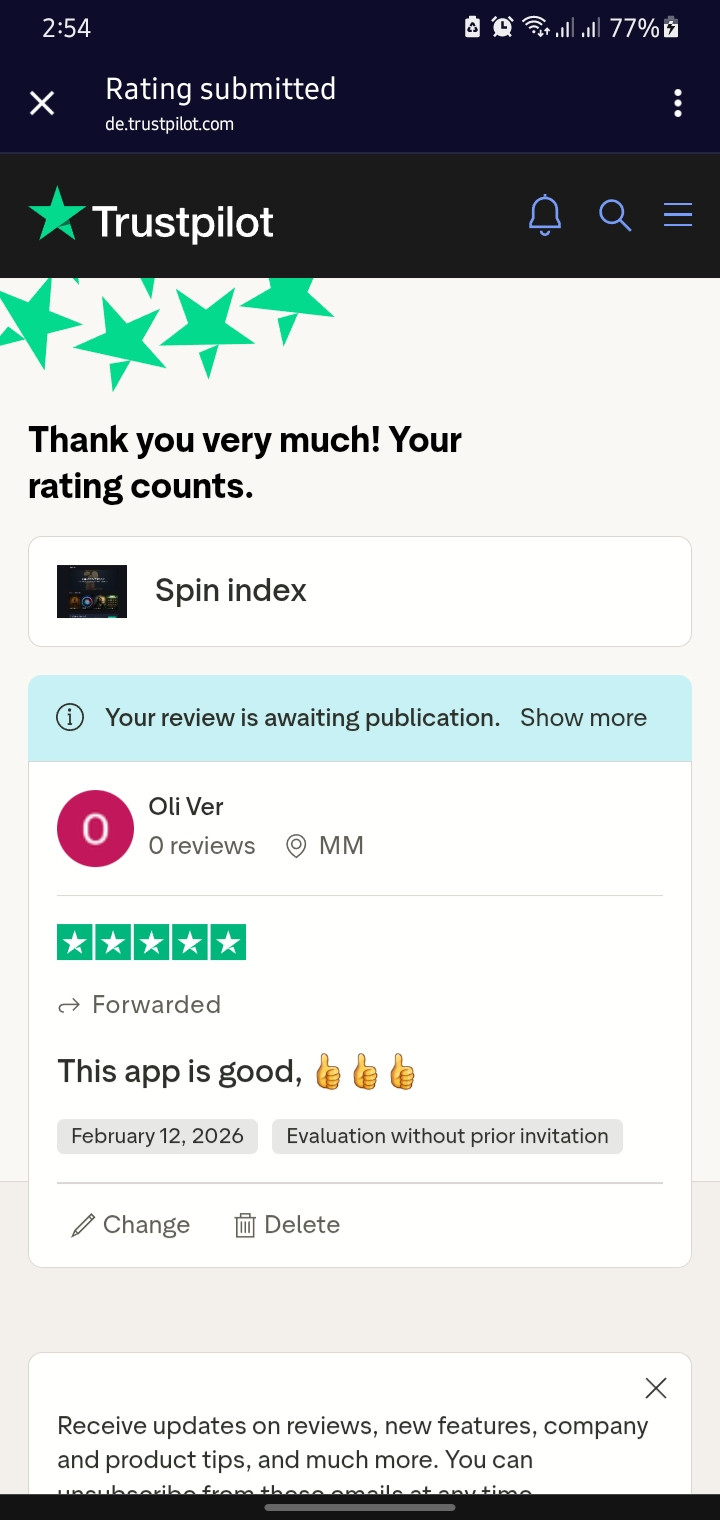Open the browser overflow menu

pos(678,103)
